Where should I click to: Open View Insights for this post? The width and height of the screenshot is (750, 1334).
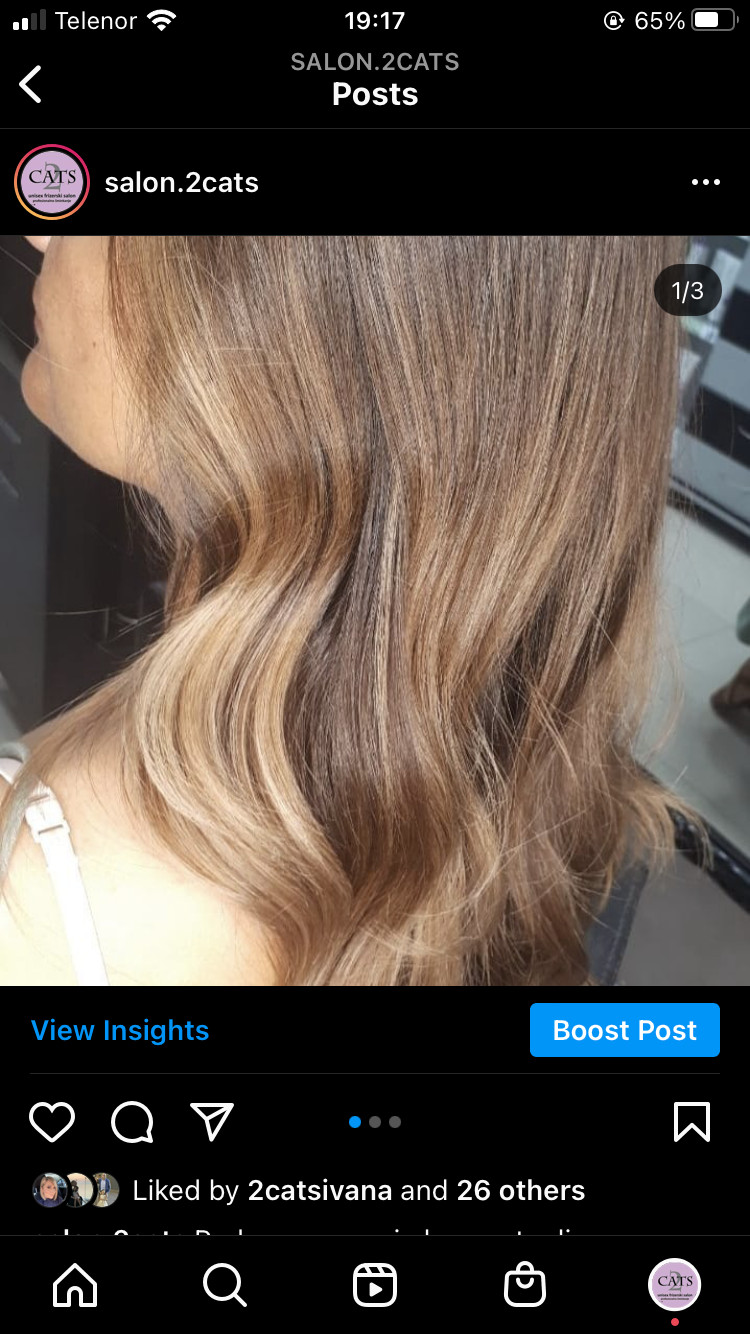coord(120,1030)
